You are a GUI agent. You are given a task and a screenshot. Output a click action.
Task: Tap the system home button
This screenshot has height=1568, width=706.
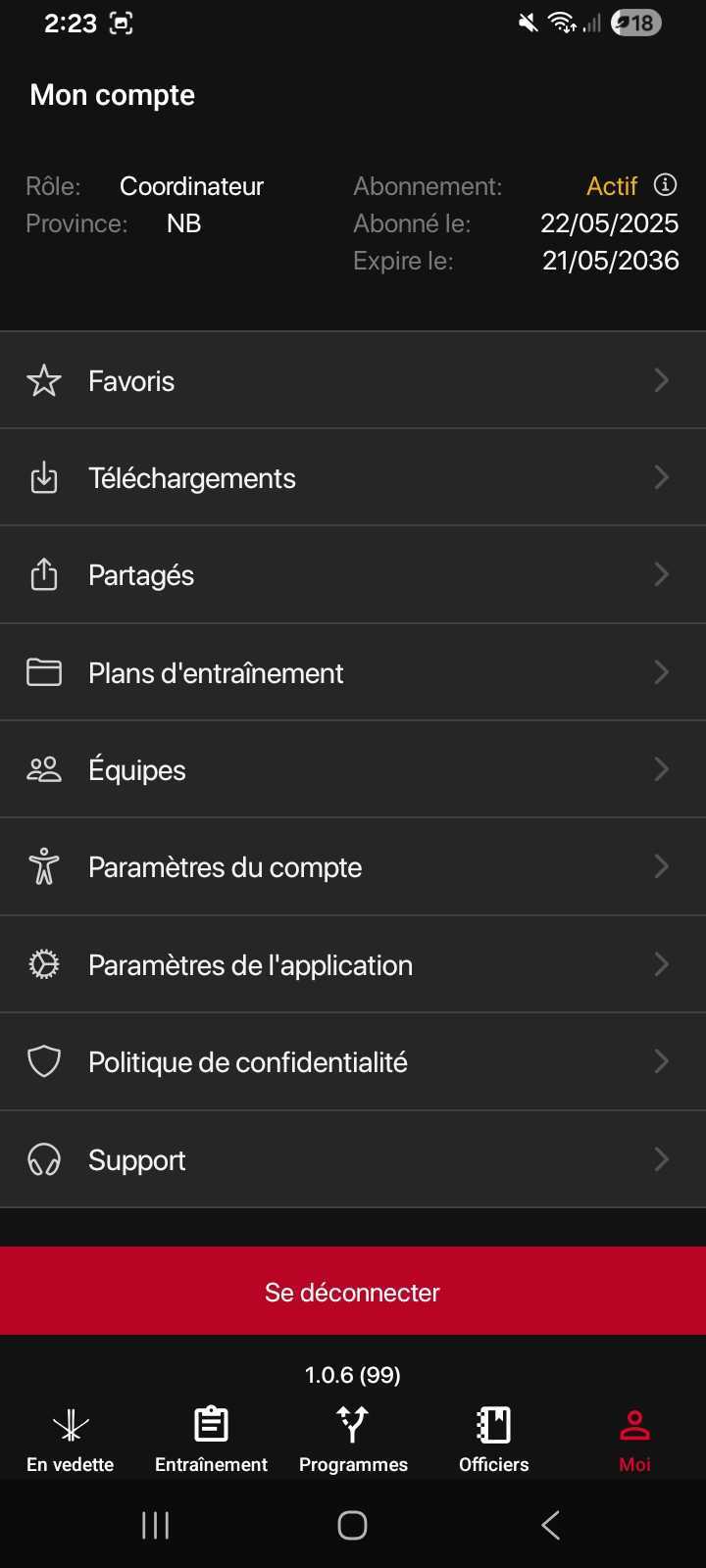352,1525
